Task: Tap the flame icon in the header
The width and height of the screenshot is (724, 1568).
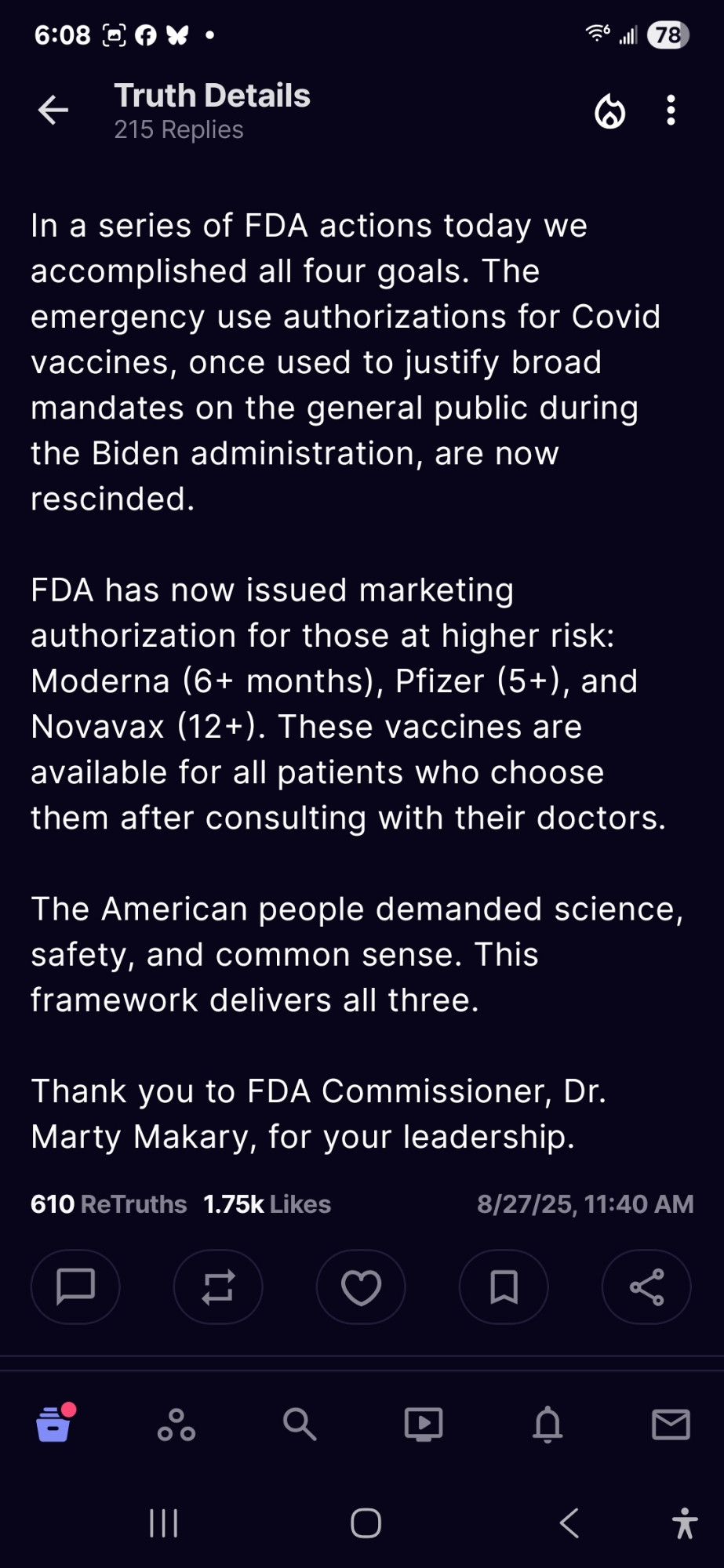Action: (610, 111)
